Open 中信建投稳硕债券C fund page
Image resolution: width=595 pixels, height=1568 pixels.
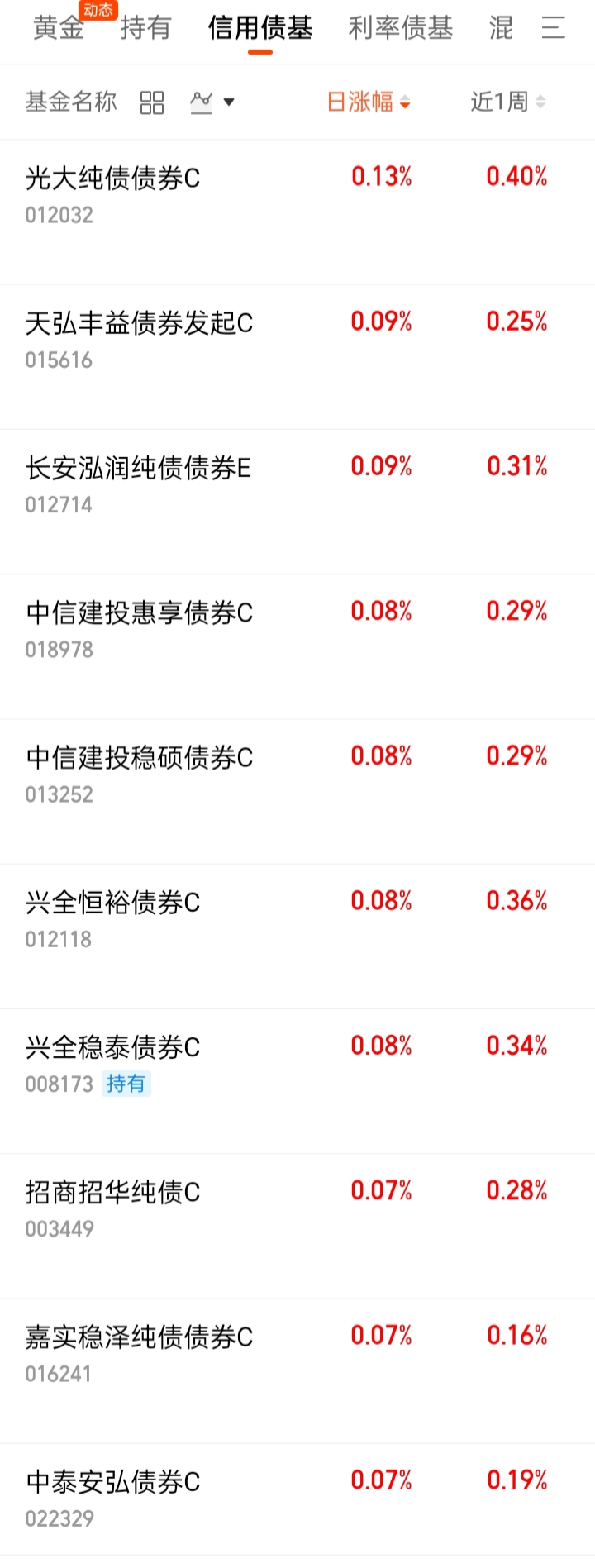pos(139,758)
